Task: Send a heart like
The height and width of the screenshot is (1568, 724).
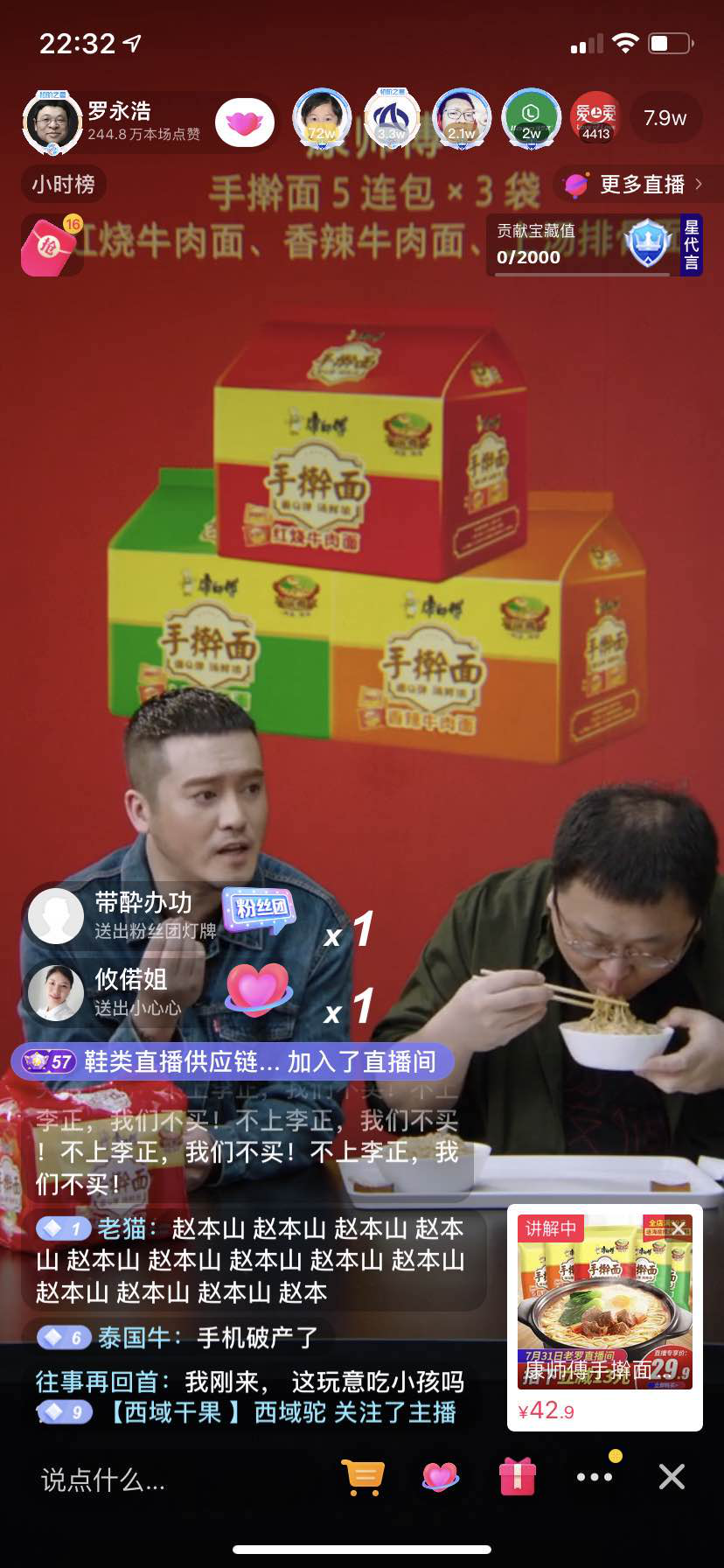Action: tap(440, 1477)
